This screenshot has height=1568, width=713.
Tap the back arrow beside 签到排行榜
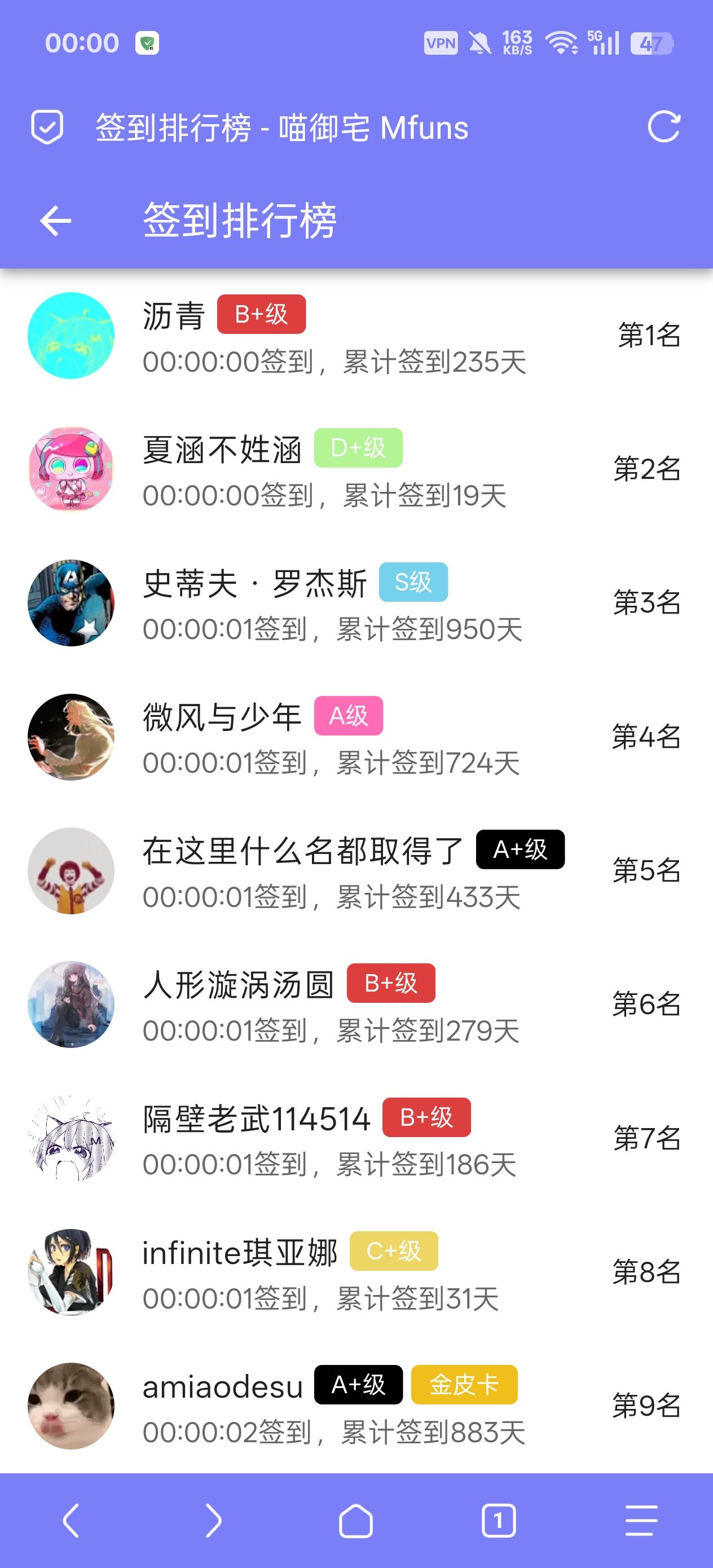click(x=55, y=221)
